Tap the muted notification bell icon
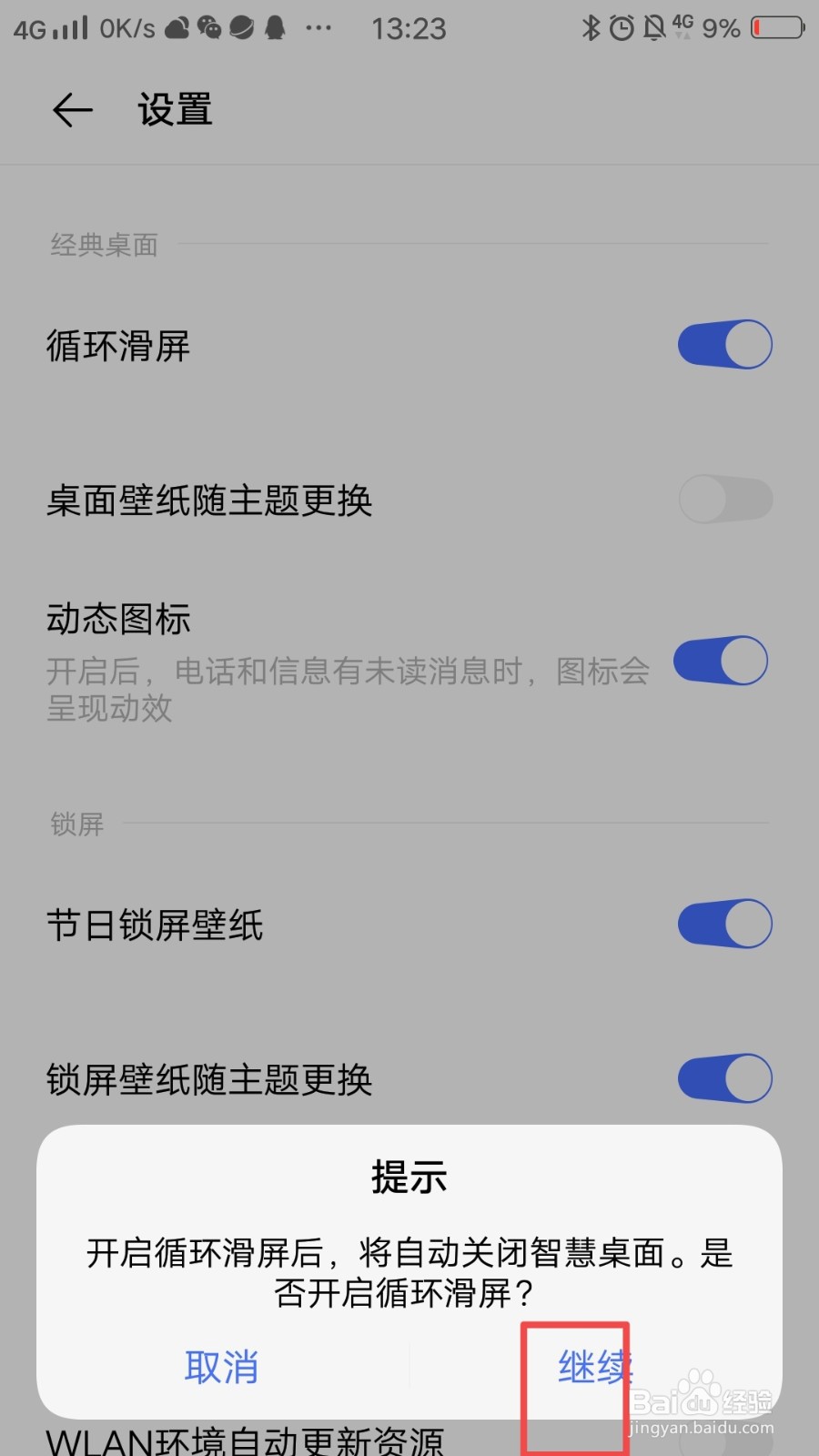819x1456 pixels. pos(652,27)
